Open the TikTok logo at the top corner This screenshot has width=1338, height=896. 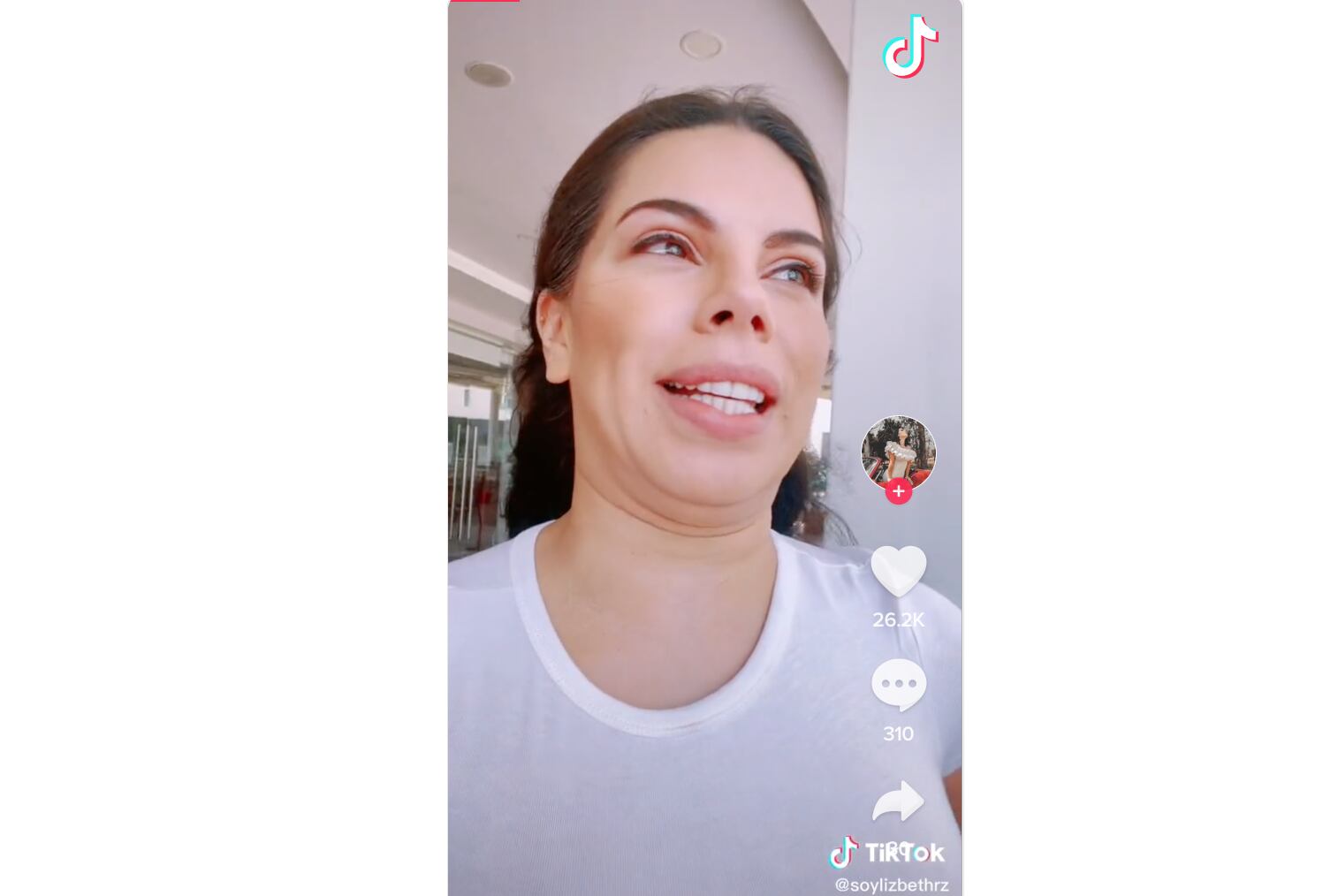[910, 46]
